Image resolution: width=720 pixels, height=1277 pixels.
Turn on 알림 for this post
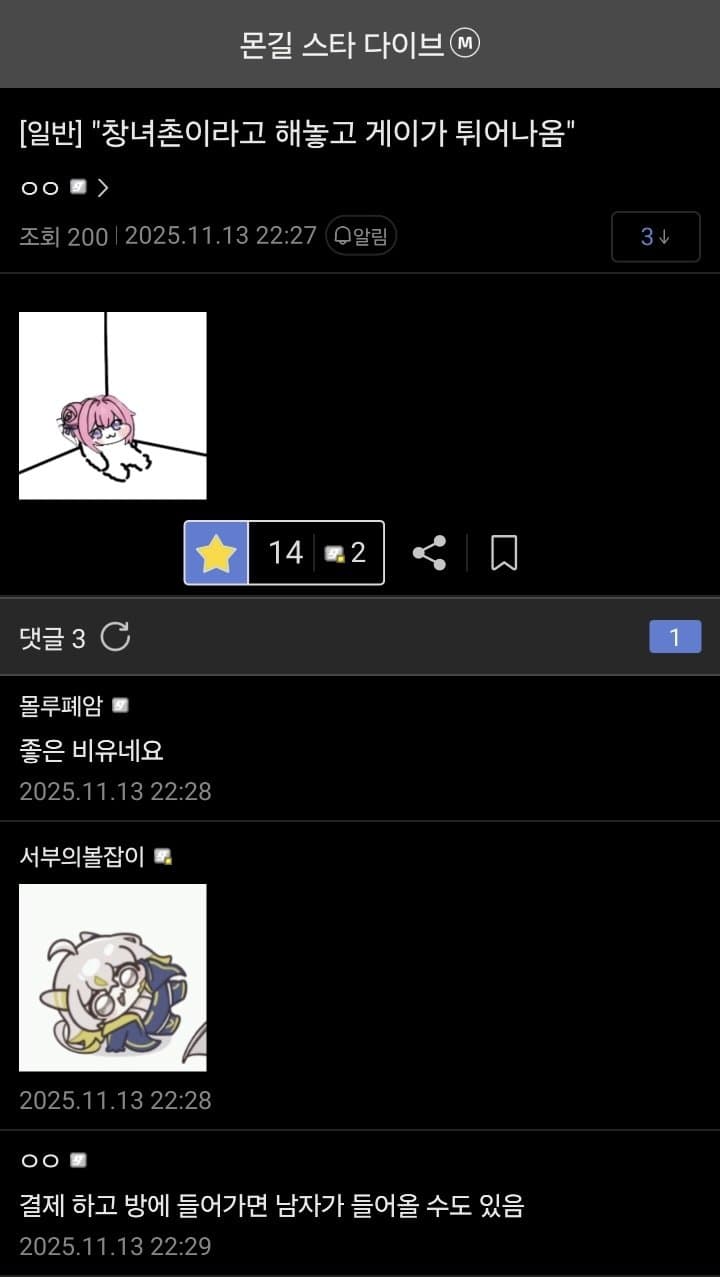(x=361, y=236)
